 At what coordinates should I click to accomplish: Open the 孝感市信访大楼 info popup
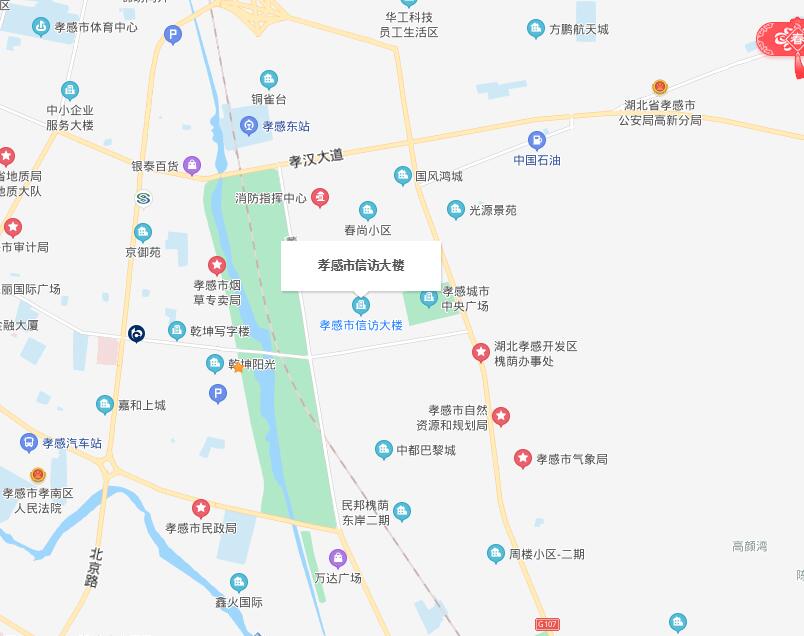click(361, 266)
